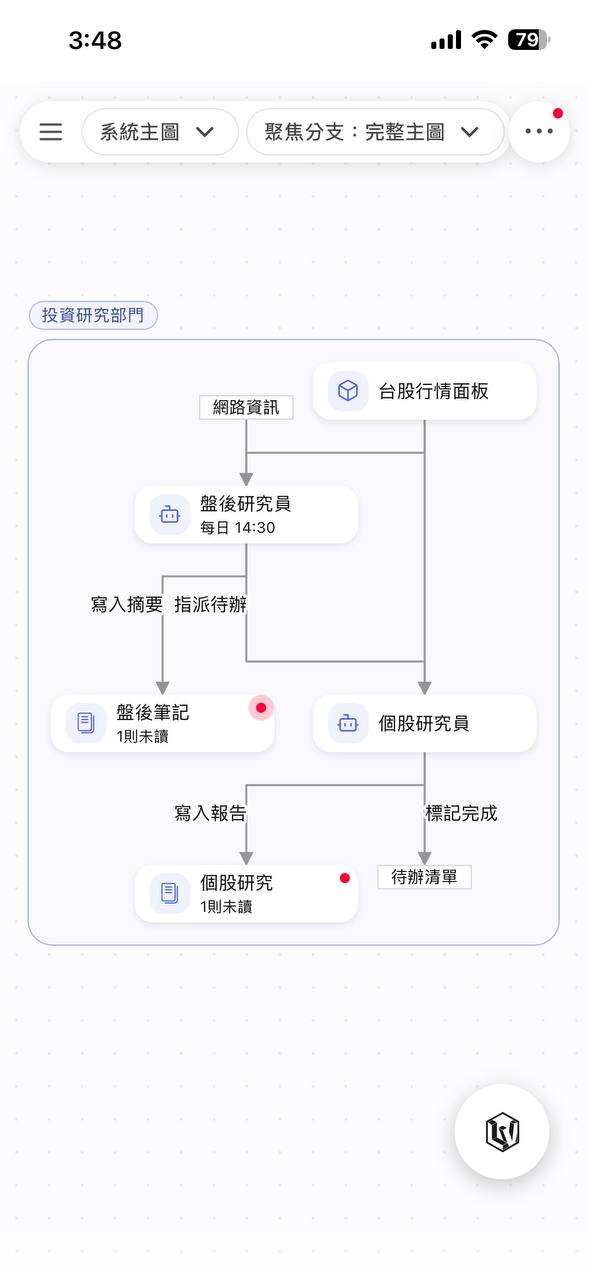The width and height of the screenshot is (590, 1280).
Task: Open the hamburger menu
Action: 51,132
